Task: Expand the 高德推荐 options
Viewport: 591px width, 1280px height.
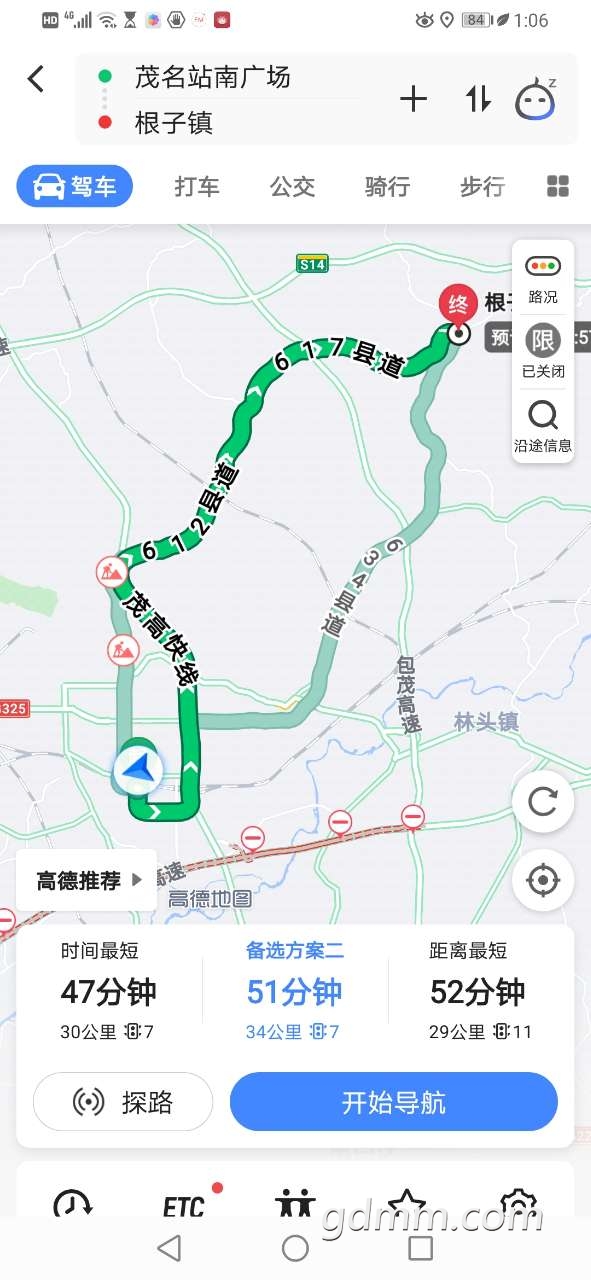Action: [x=87, y=880]
